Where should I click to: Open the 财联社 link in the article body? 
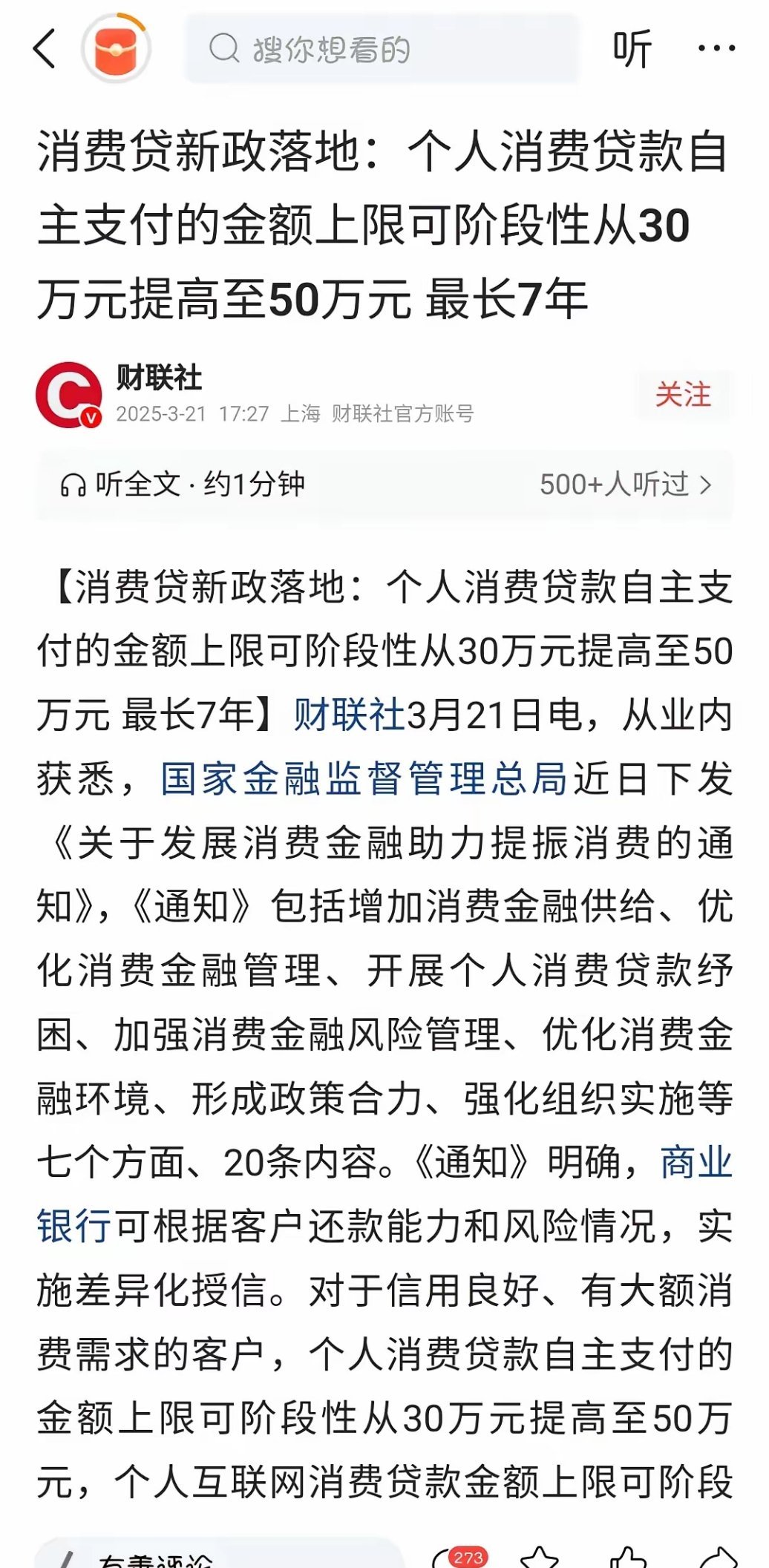click(x=350, y=715)
